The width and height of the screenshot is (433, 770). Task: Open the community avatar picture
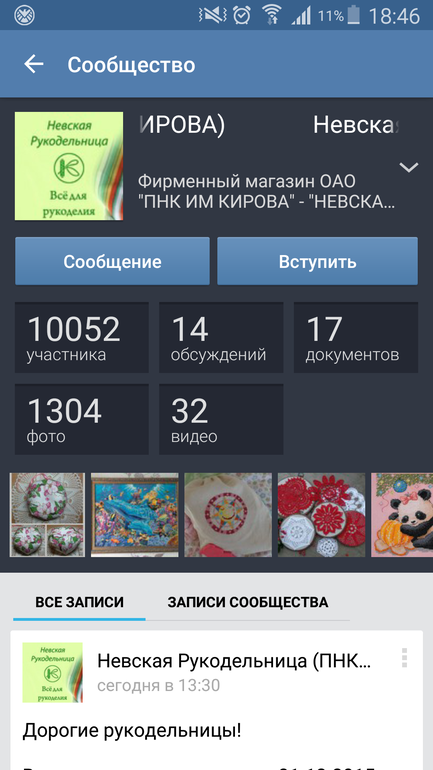(69, 166)
